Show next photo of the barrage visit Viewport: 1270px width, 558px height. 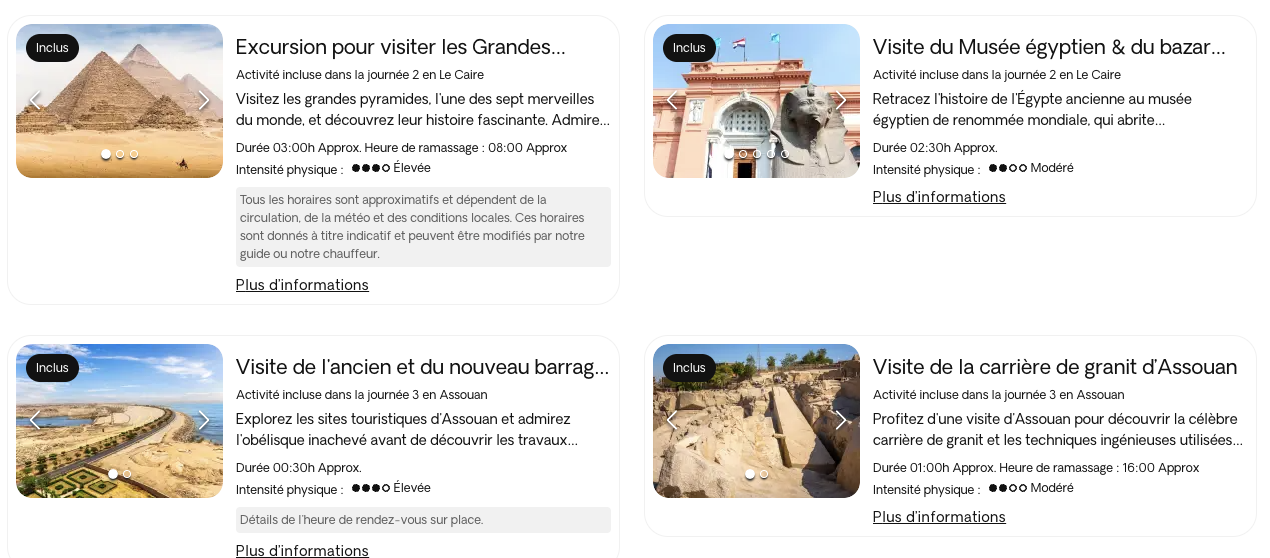point(204,420)
